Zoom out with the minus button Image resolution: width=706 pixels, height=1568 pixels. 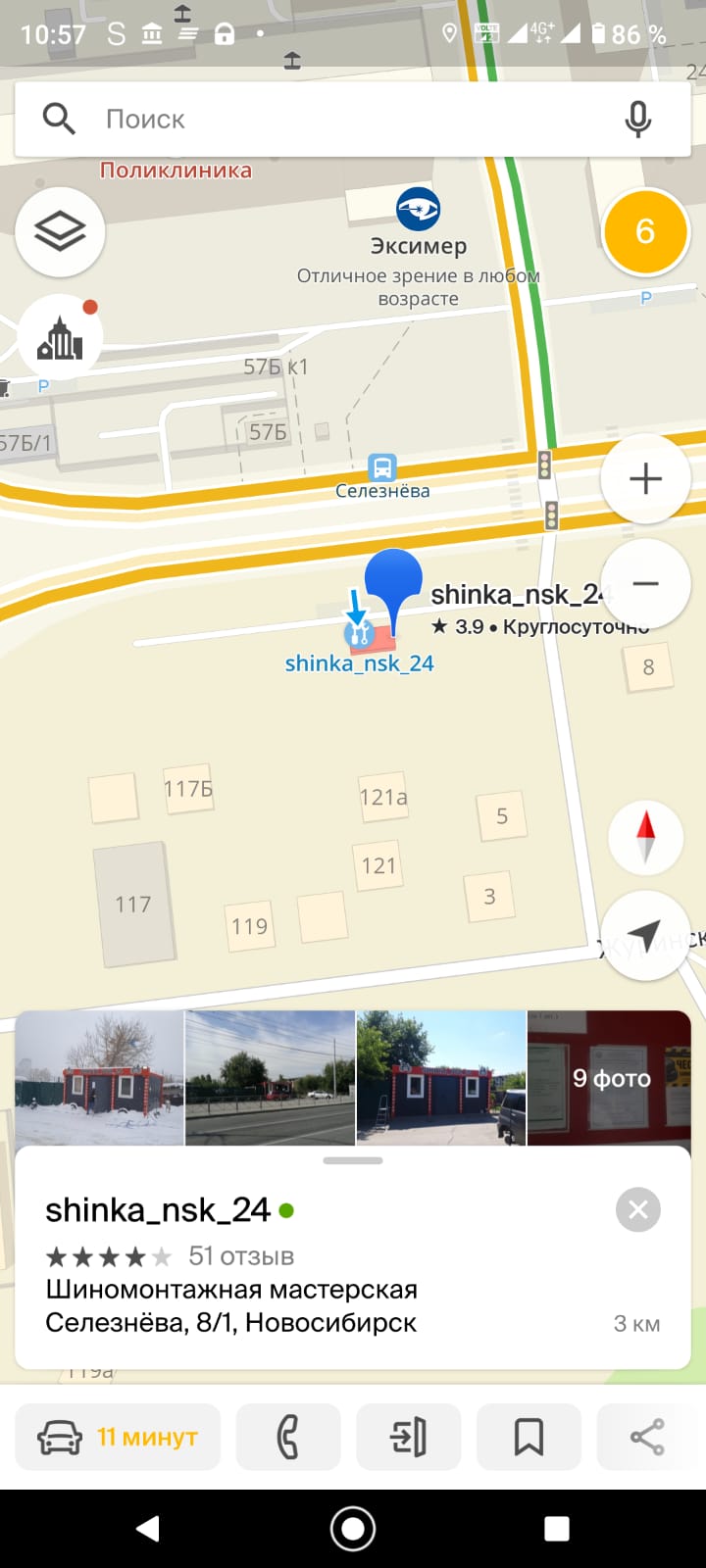click(645, 584)
